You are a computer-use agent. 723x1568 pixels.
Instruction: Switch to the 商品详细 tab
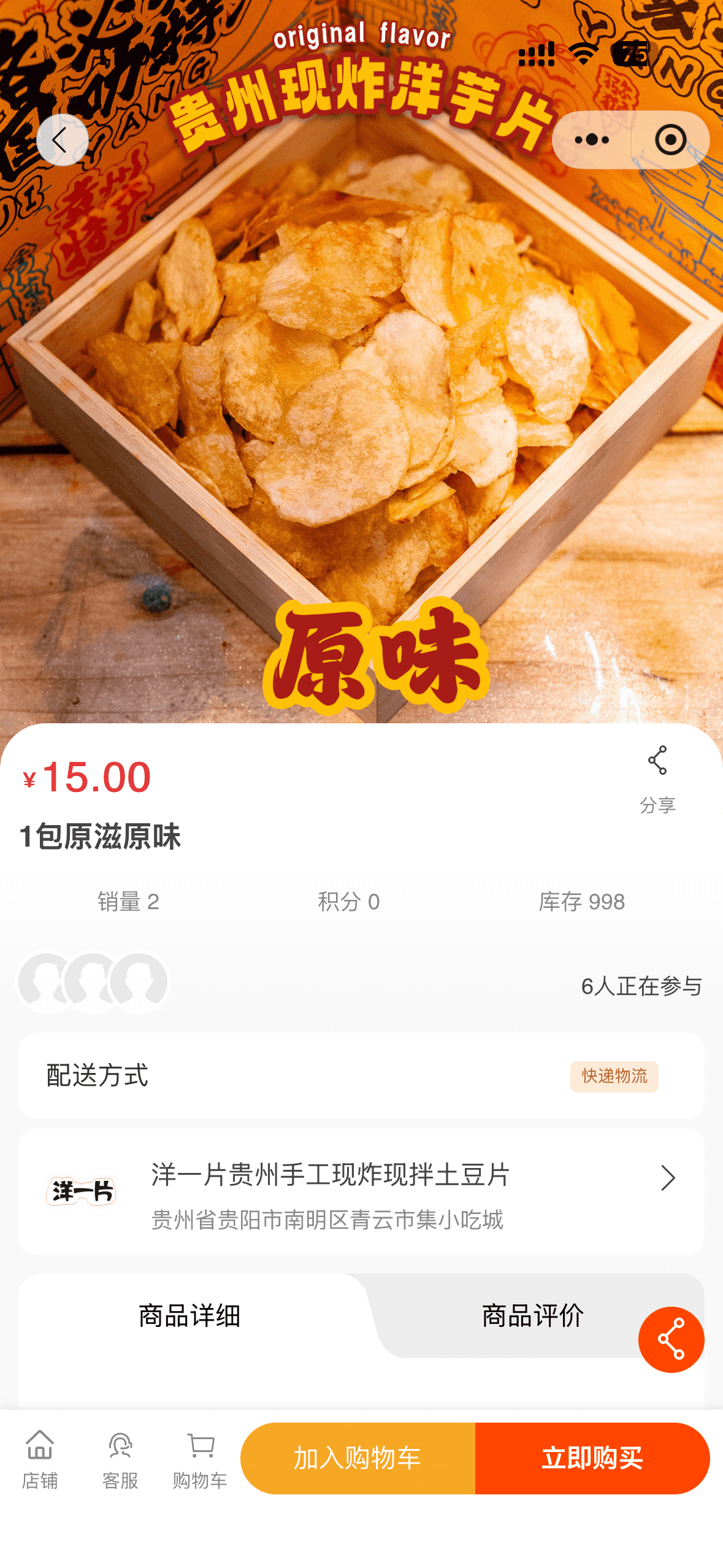pos(189,1316)
